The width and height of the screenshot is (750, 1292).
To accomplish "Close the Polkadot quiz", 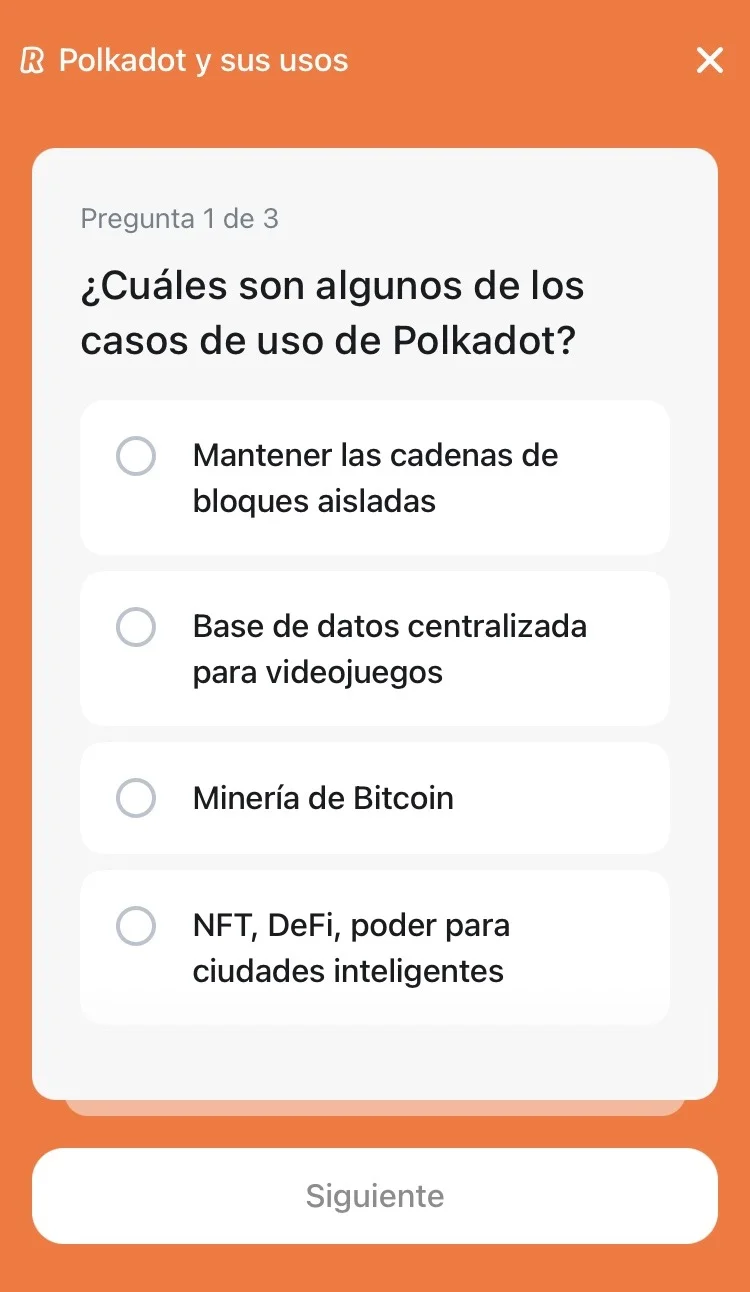I will pos(709,61).
